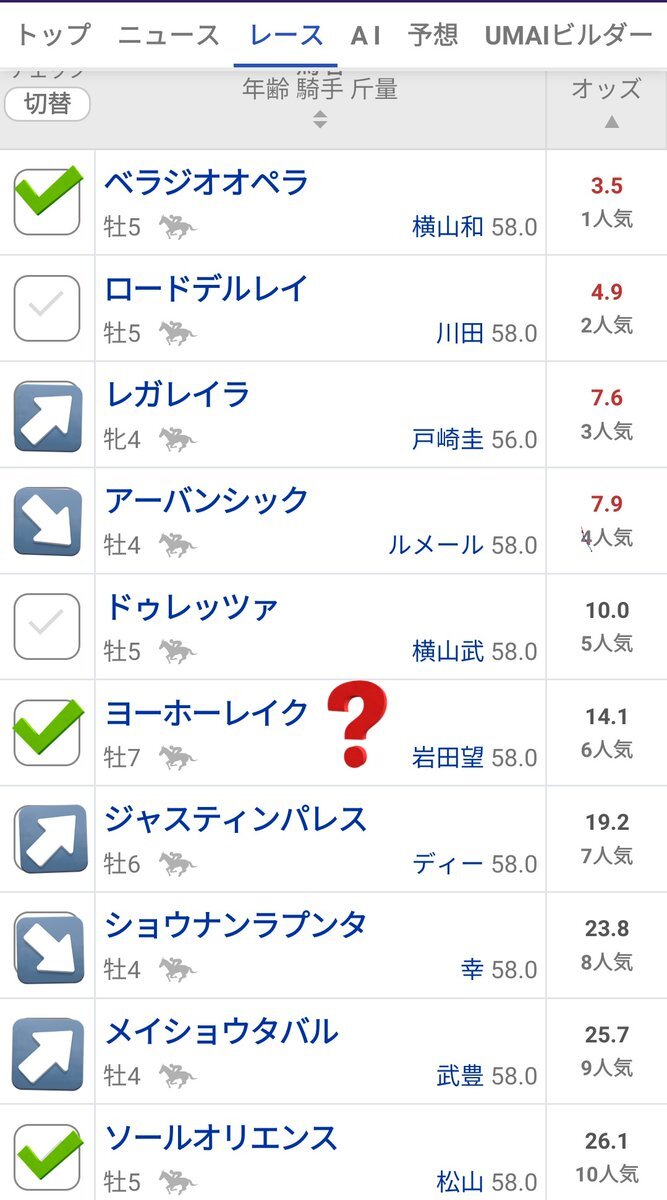View jockey ルメール profile

pos(436,545)
